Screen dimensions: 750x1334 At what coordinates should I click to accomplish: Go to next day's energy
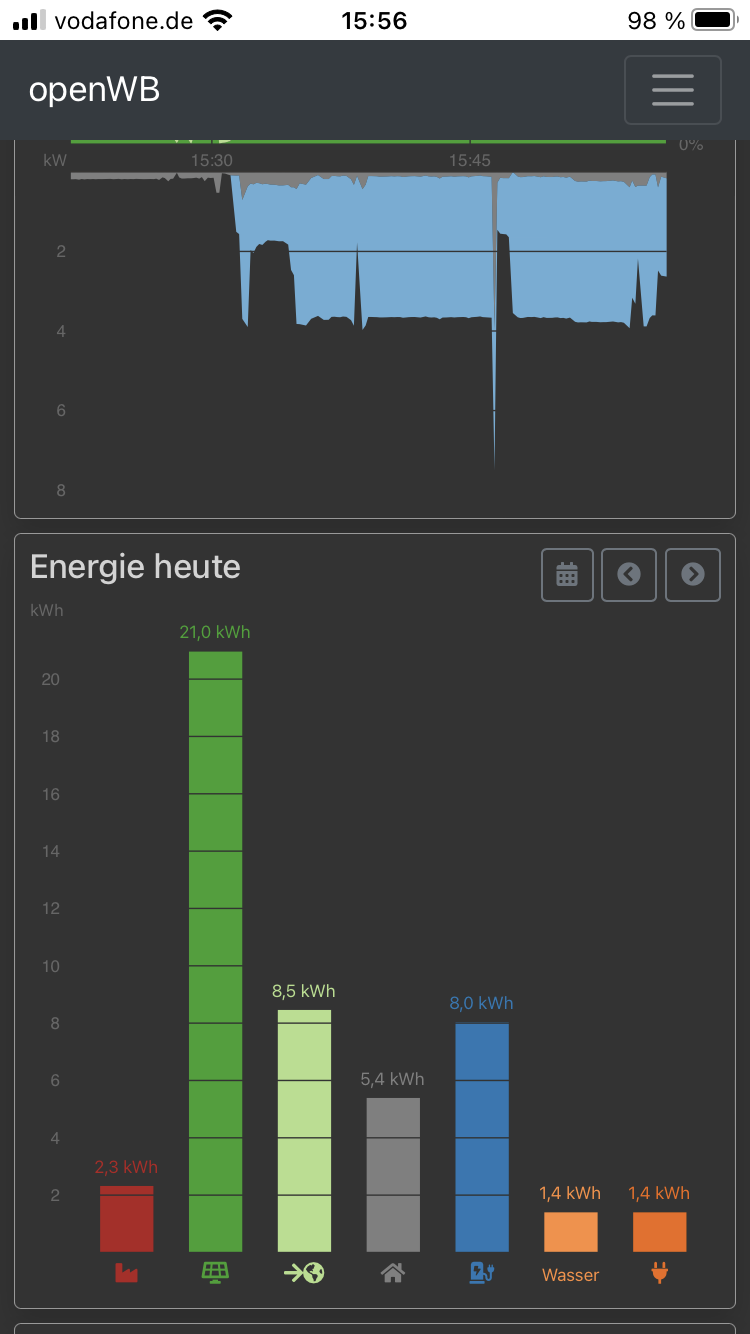[692, 575]
